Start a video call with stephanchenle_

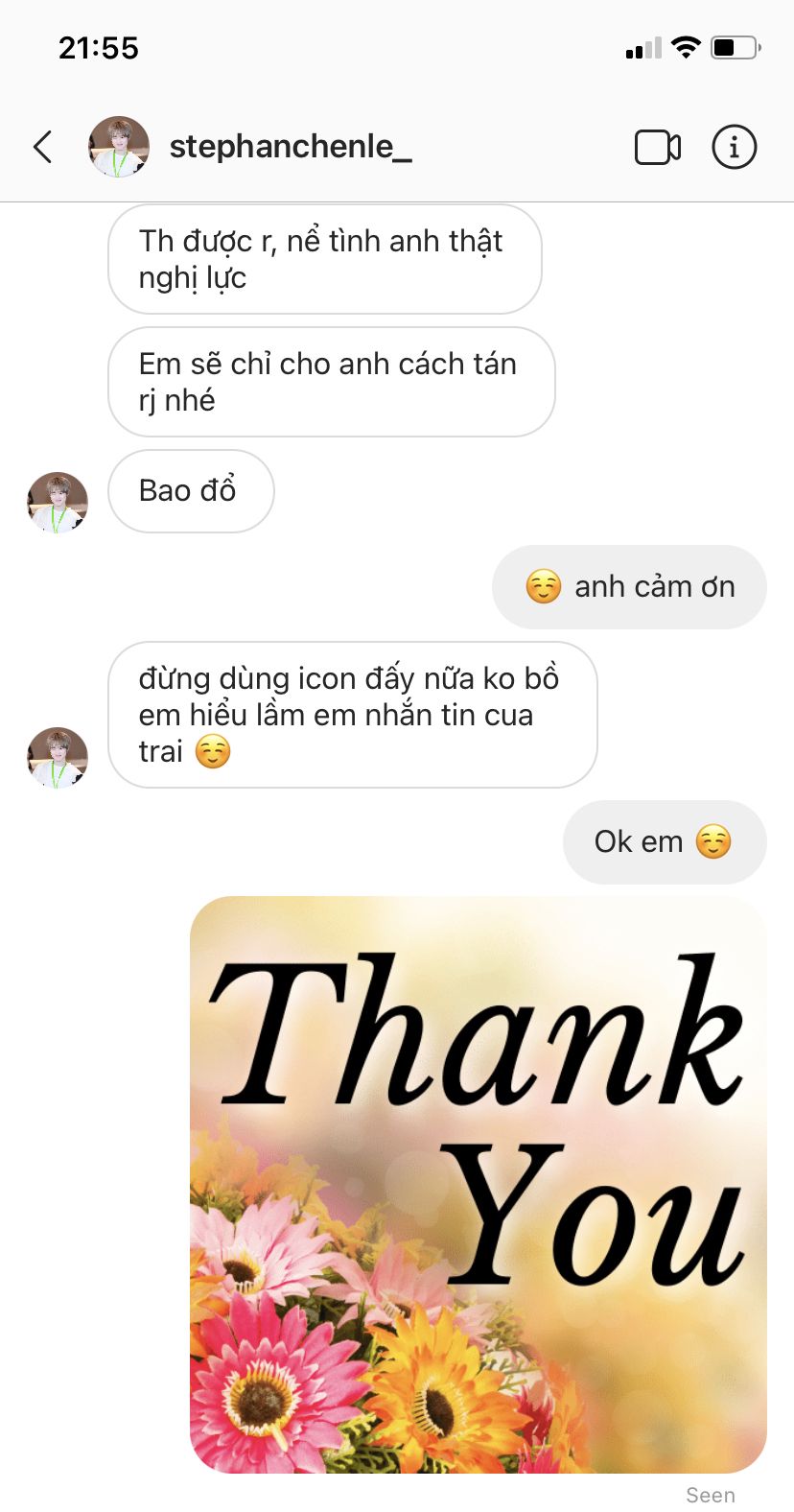coord(658,147)
